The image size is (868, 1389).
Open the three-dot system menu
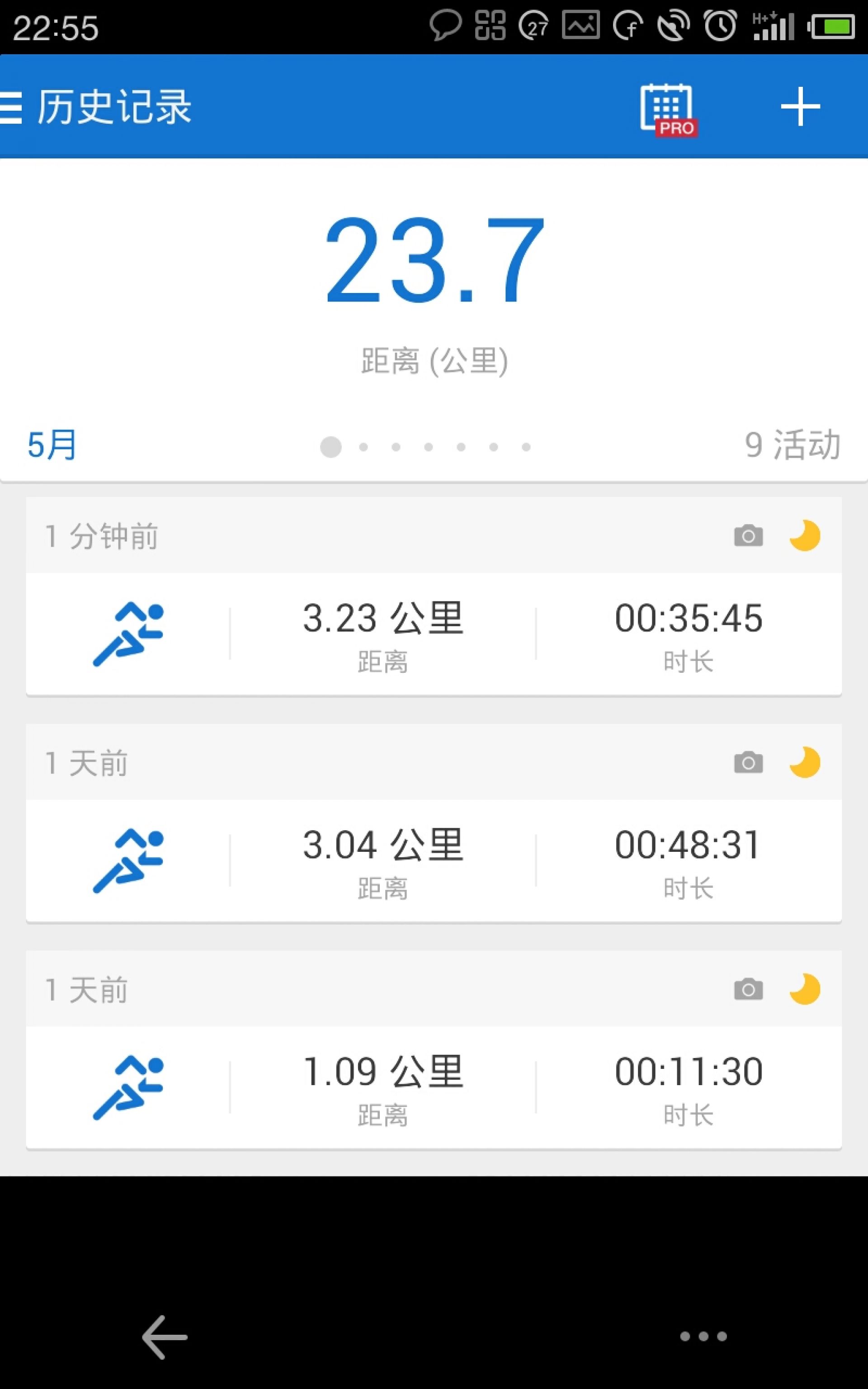(703, 1336)
